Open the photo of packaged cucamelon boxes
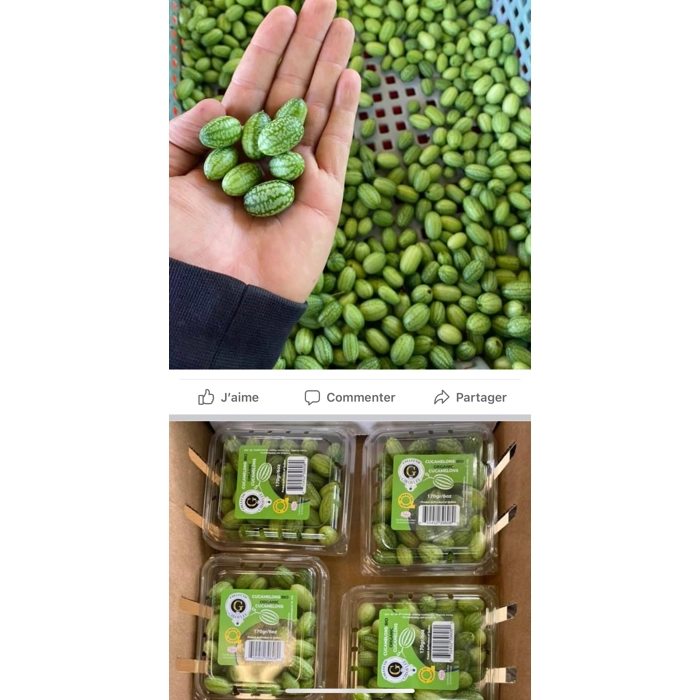 [x=350, y=560]
